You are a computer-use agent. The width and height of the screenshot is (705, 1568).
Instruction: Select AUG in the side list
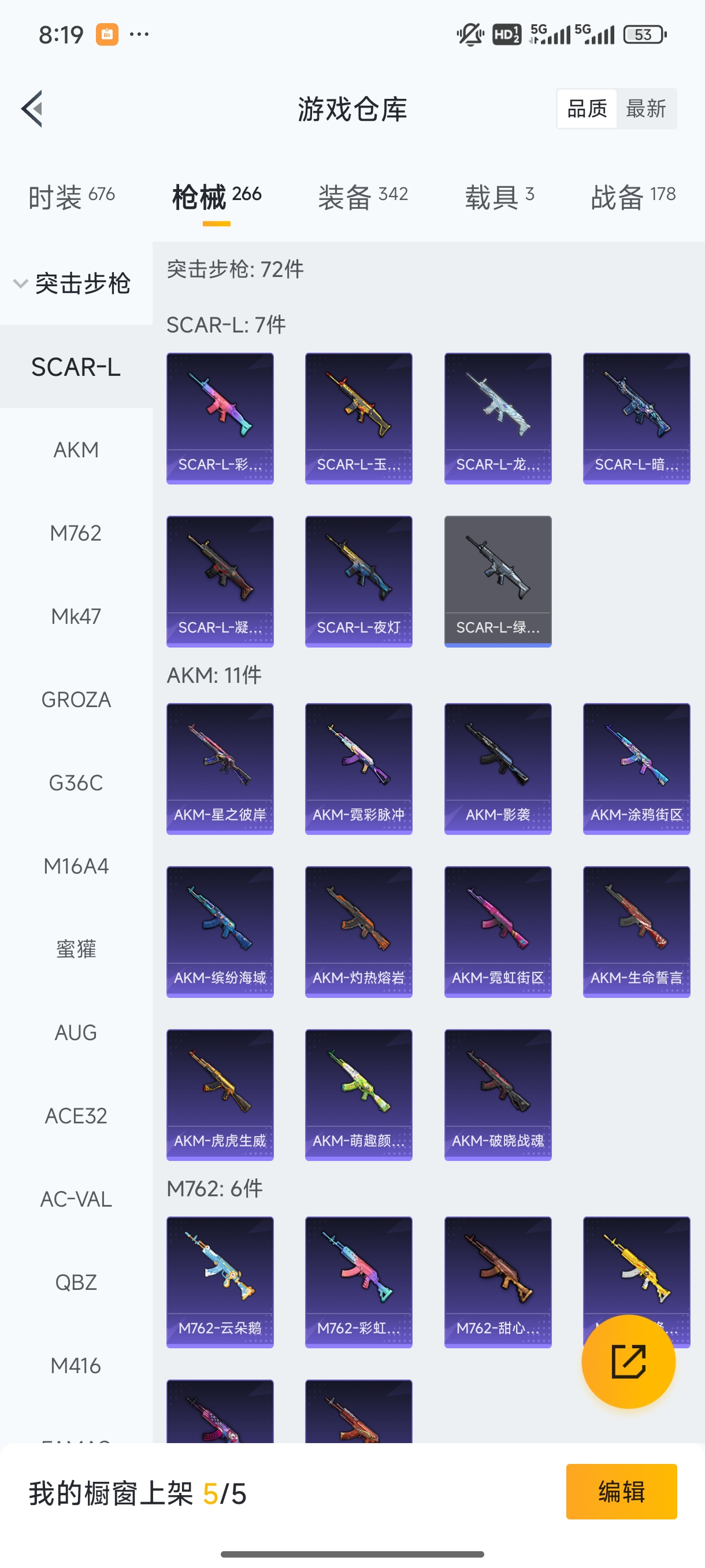(76, 1033)
